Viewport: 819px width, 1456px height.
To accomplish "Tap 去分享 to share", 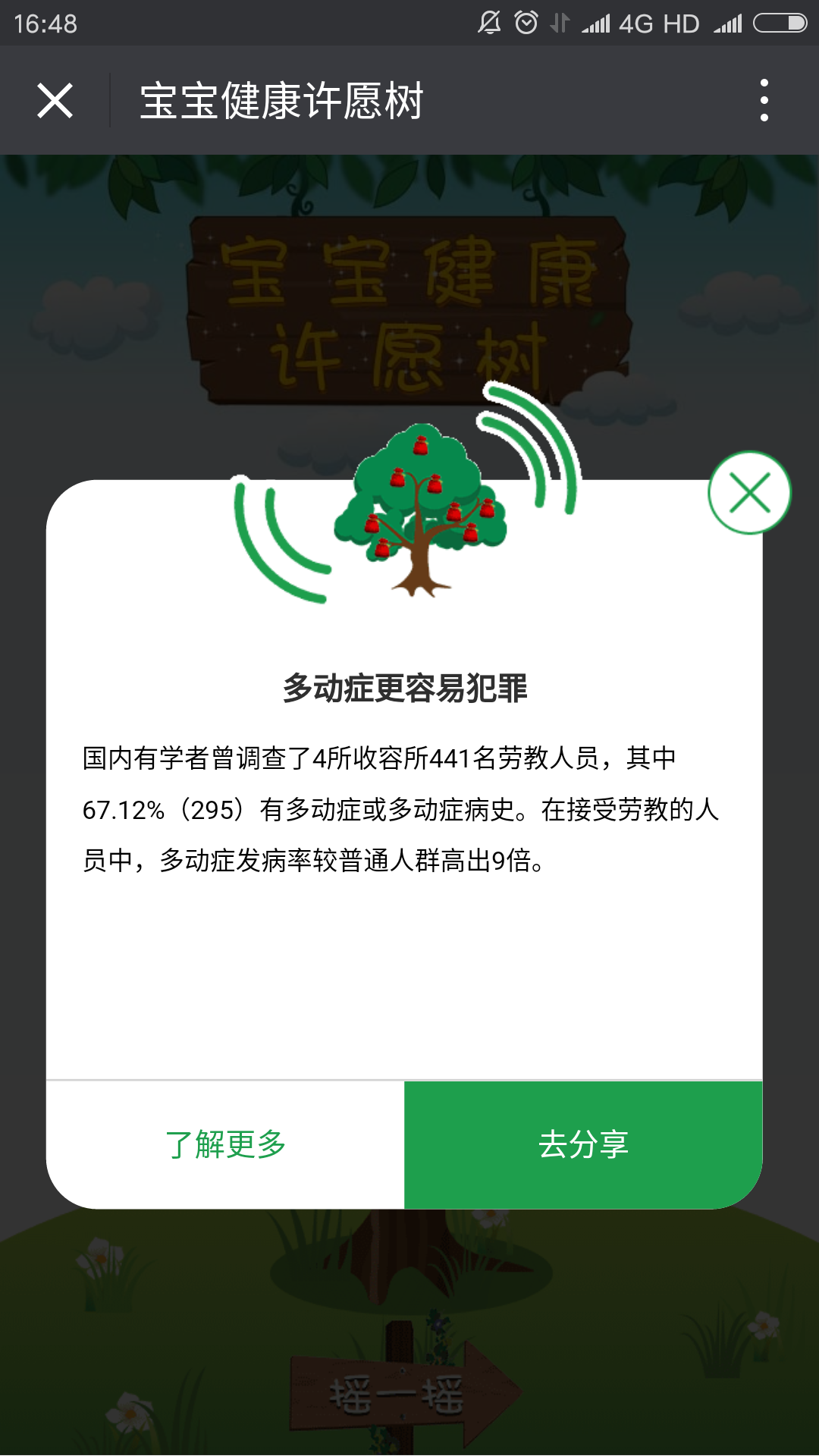I will [583, 1144].
